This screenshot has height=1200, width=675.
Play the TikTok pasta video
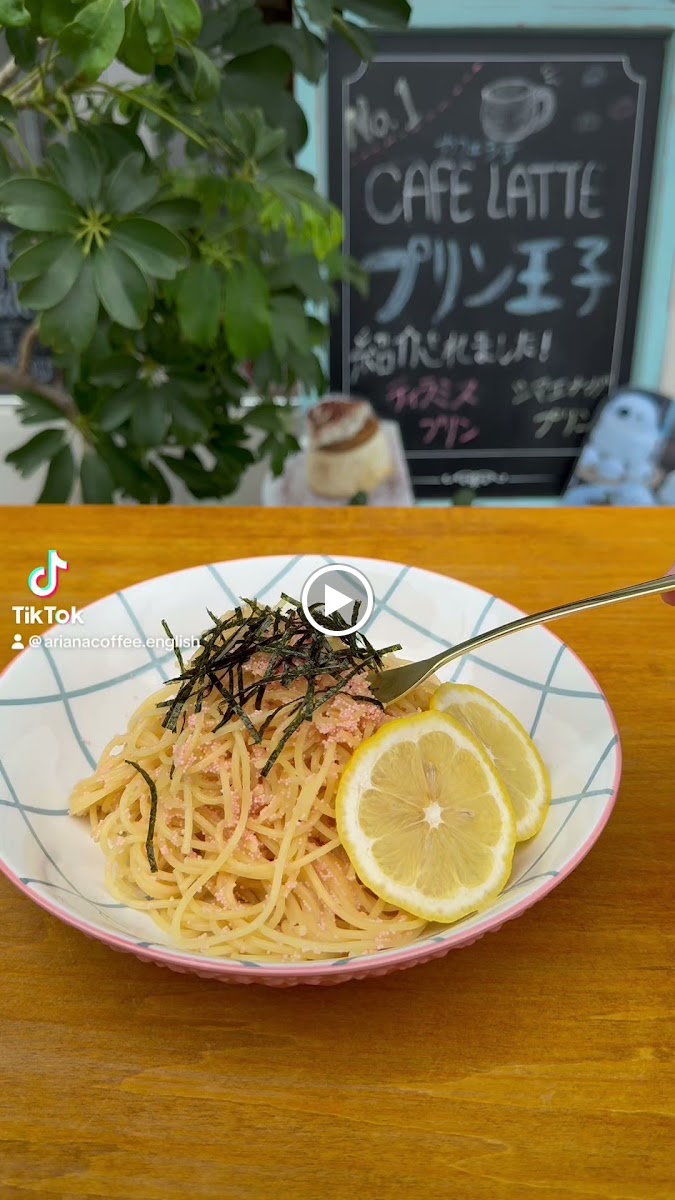[x=337, y=600]
